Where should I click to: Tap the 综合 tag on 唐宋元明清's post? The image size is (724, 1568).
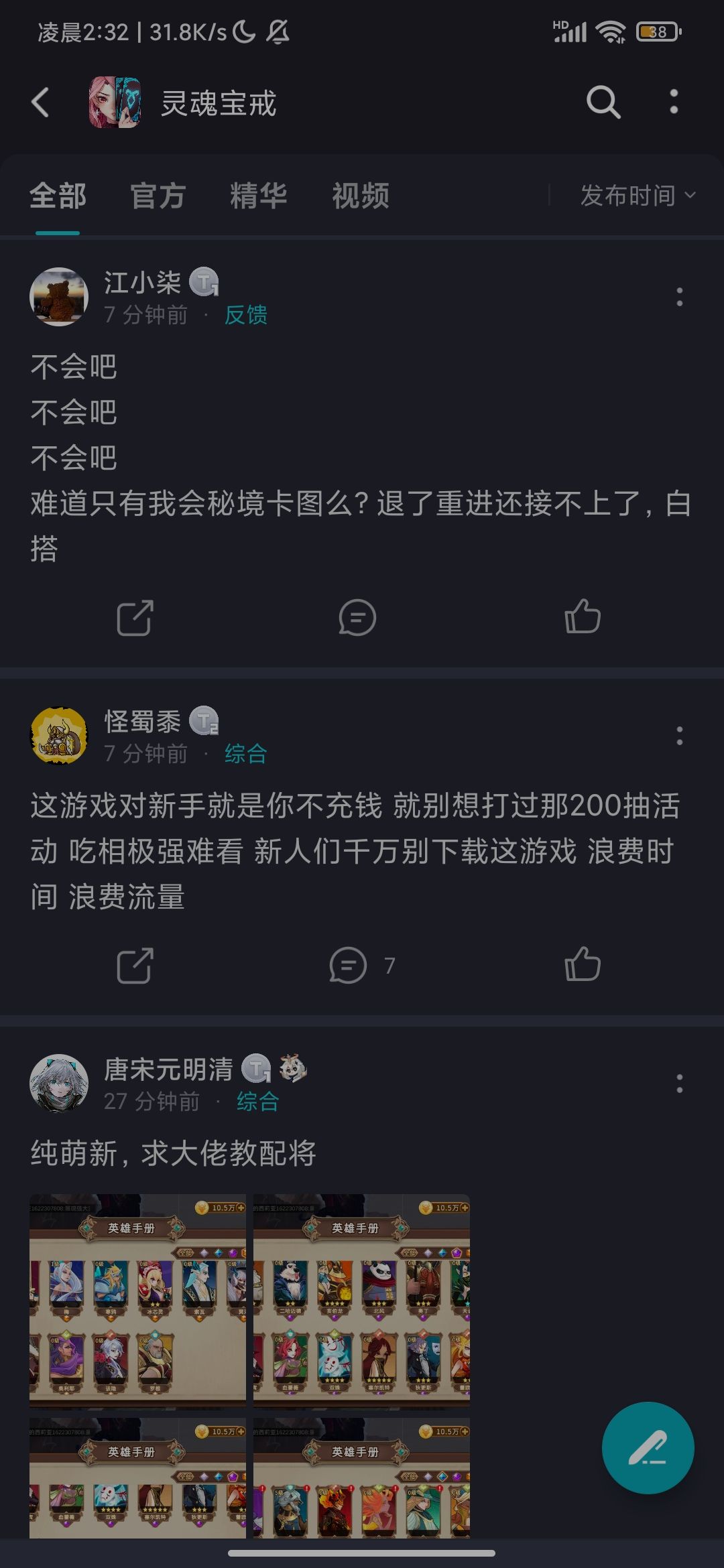[257, 1101]
